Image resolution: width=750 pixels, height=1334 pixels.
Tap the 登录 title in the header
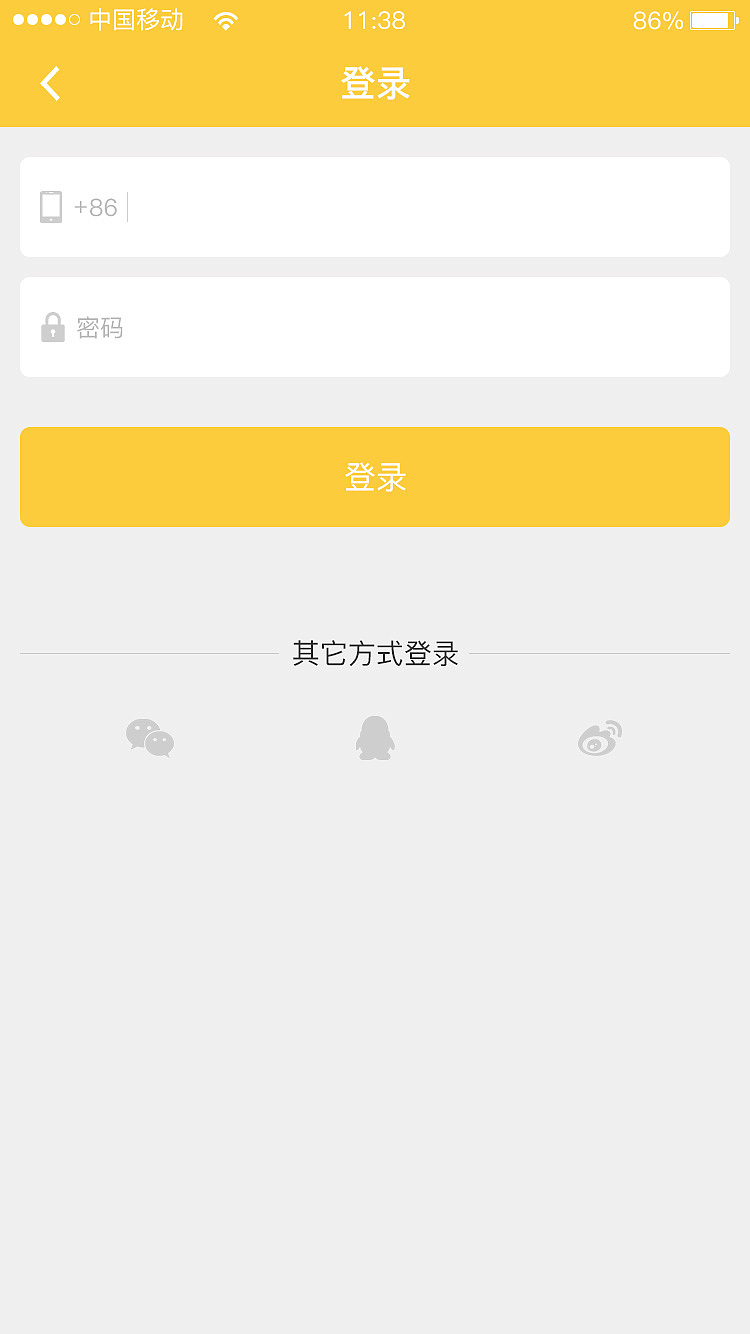click(x=375, y=84)
